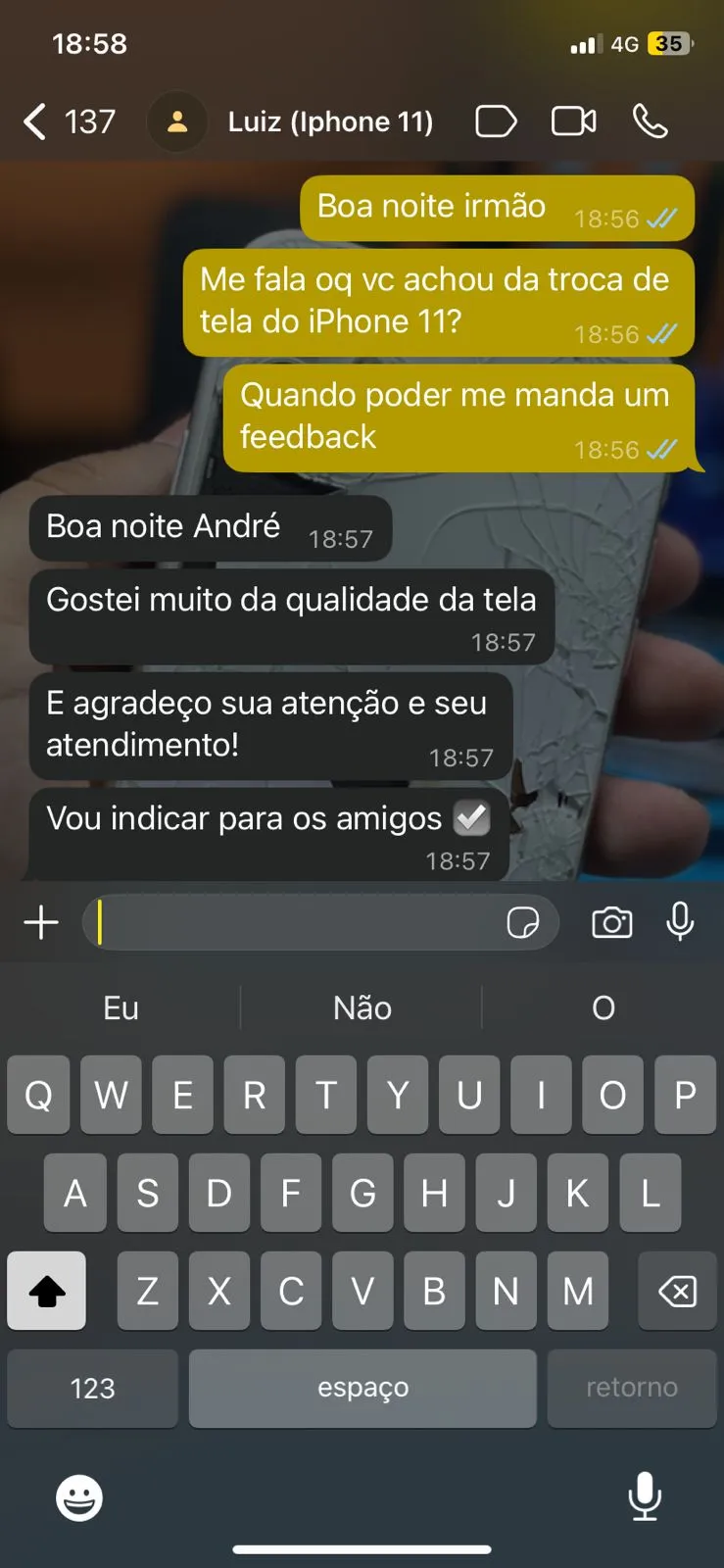Start keyboard dictation microphone
Image resolution: width=724 pixels, height=1568 pixels.
tap(645, 1496)
